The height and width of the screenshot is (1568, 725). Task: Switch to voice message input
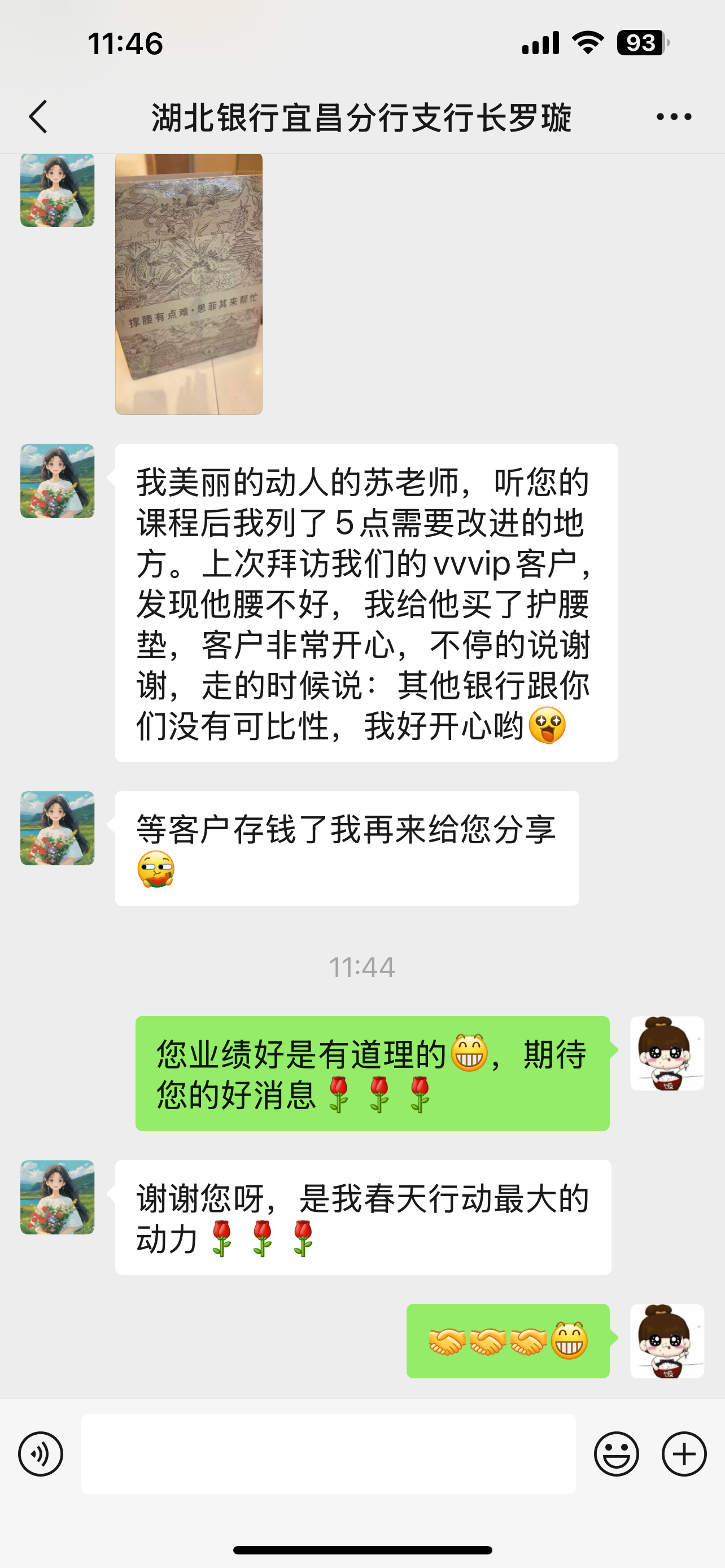[x=41, y=1454]
